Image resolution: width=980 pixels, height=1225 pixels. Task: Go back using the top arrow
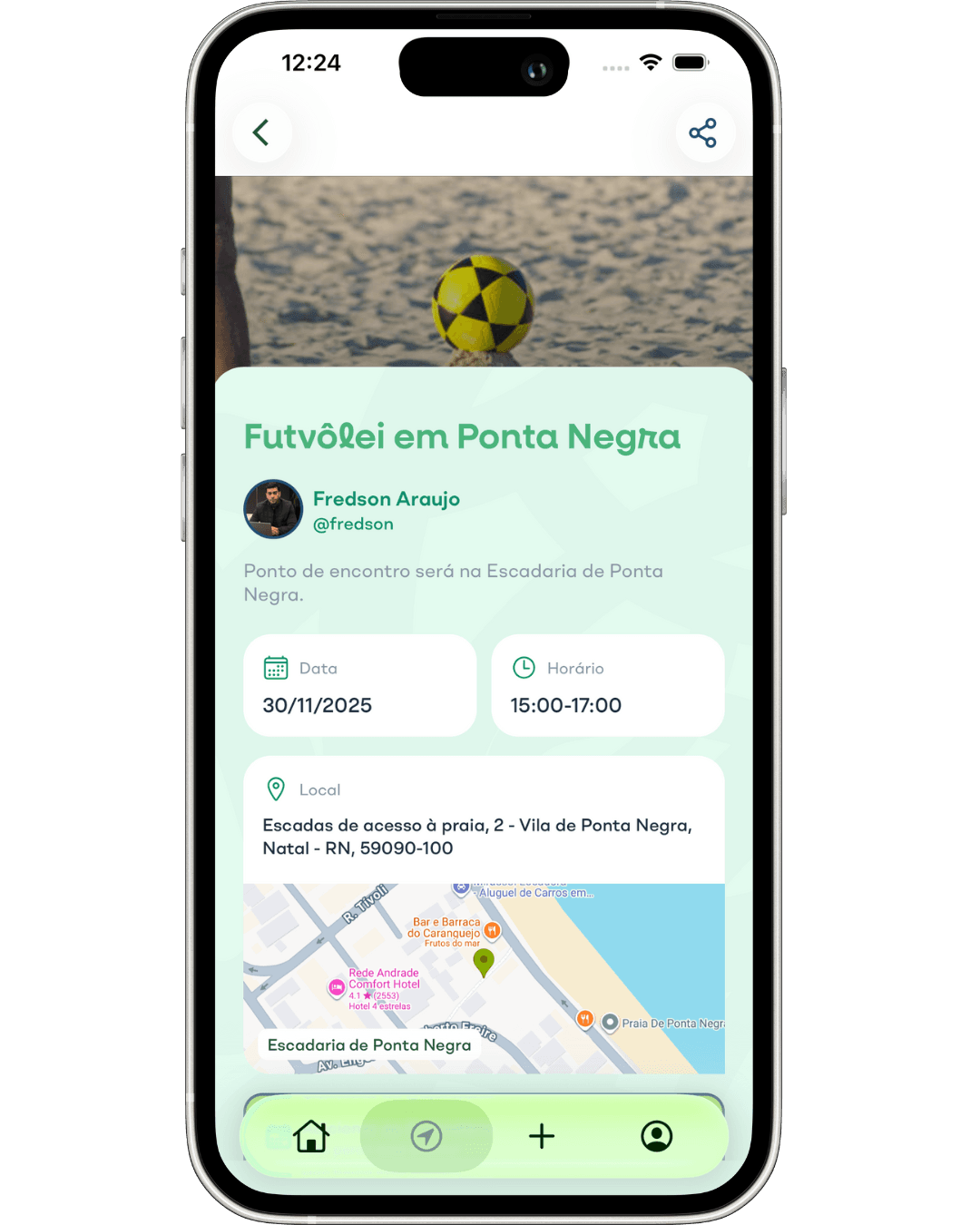(x=262, y=132)
